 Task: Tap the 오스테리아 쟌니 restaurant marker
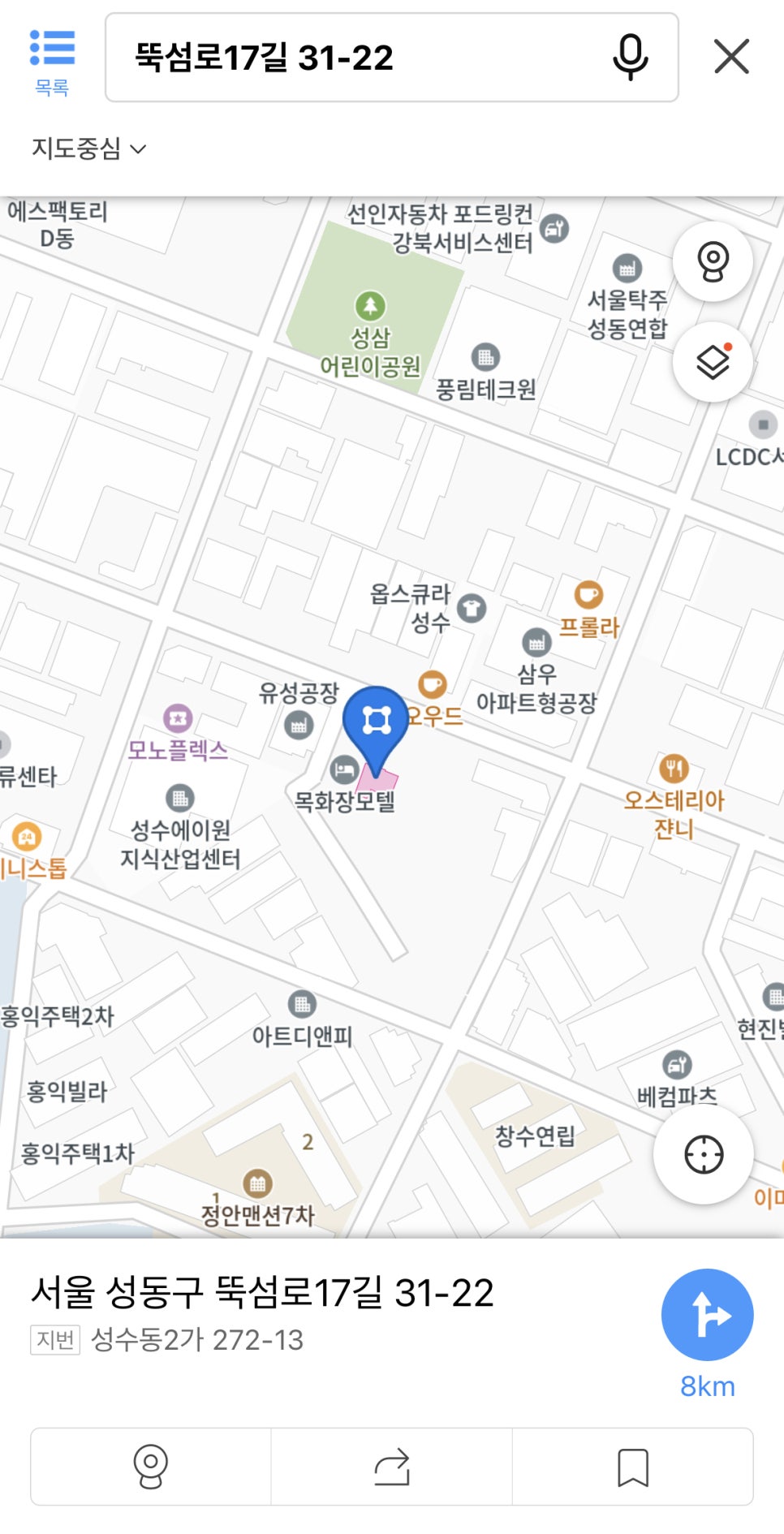click(x=674, y=767)
